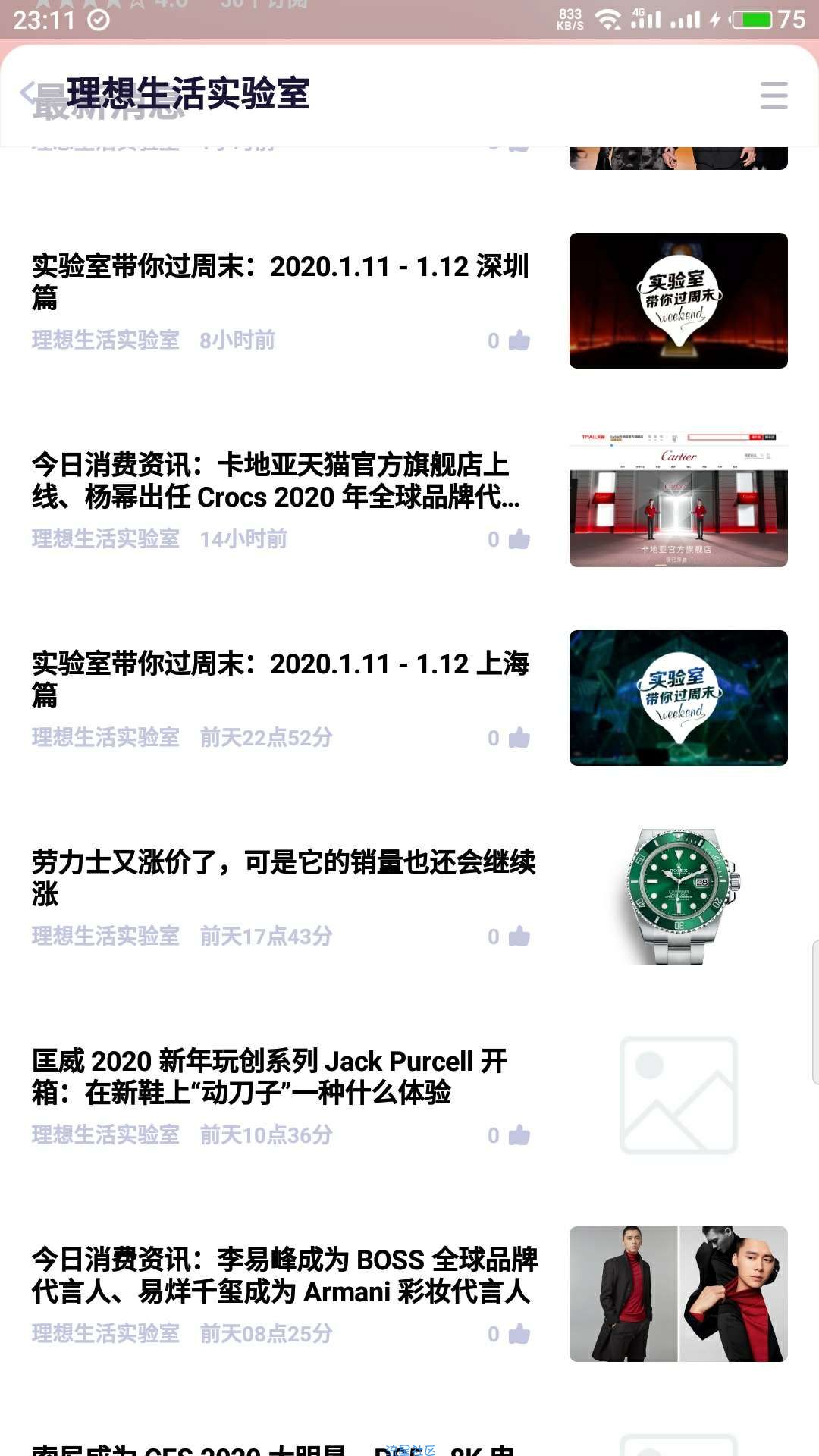Open the 李易峰成为 BOSS 代言人 article
The width and height of the screenshot is (819, 1456).
pyautogui.click(x=284, y=1275)
